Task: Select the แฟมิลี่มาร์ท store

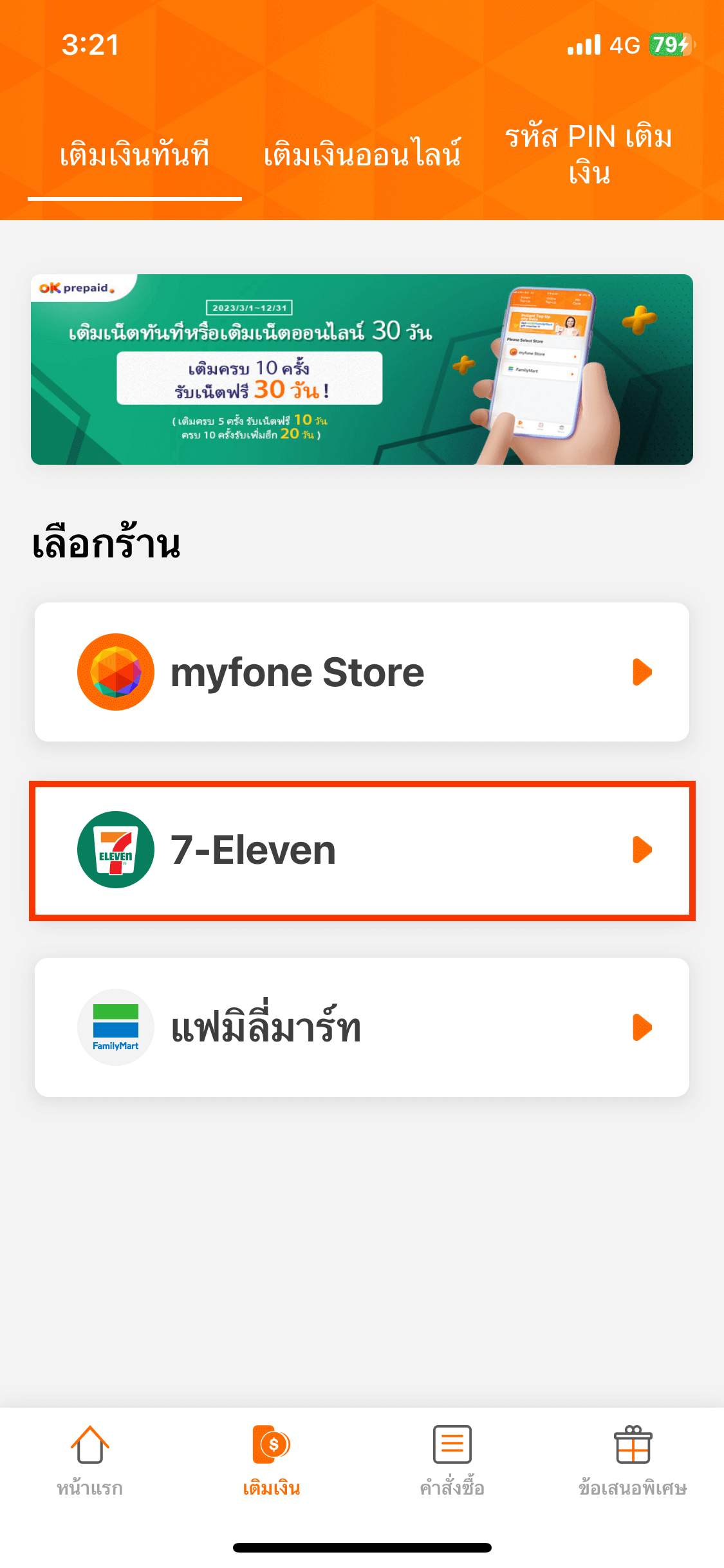Action: point(362,1027)
